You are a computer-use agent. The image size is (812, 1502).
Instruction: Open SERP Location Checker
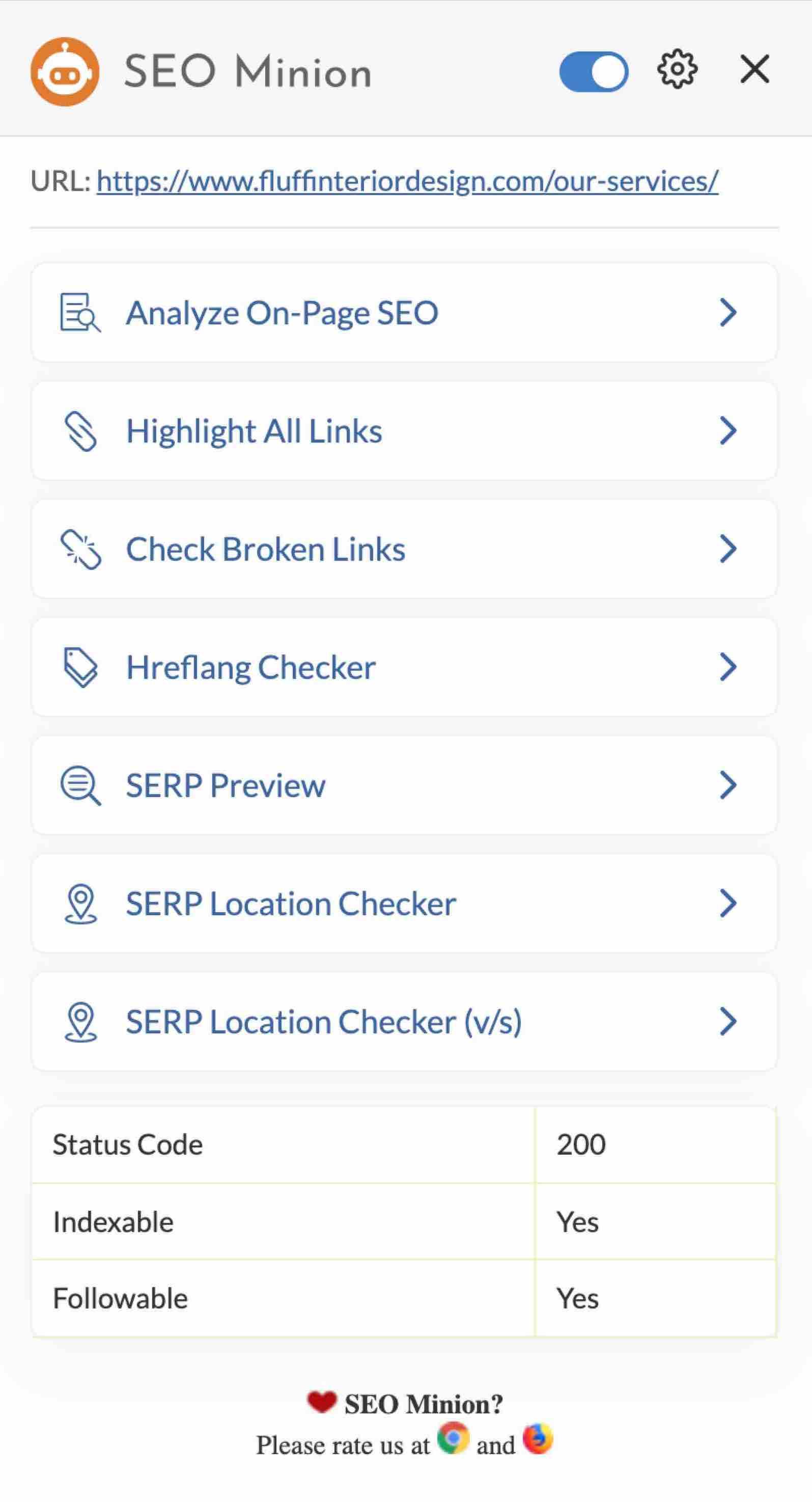click(x=403, y=904)
